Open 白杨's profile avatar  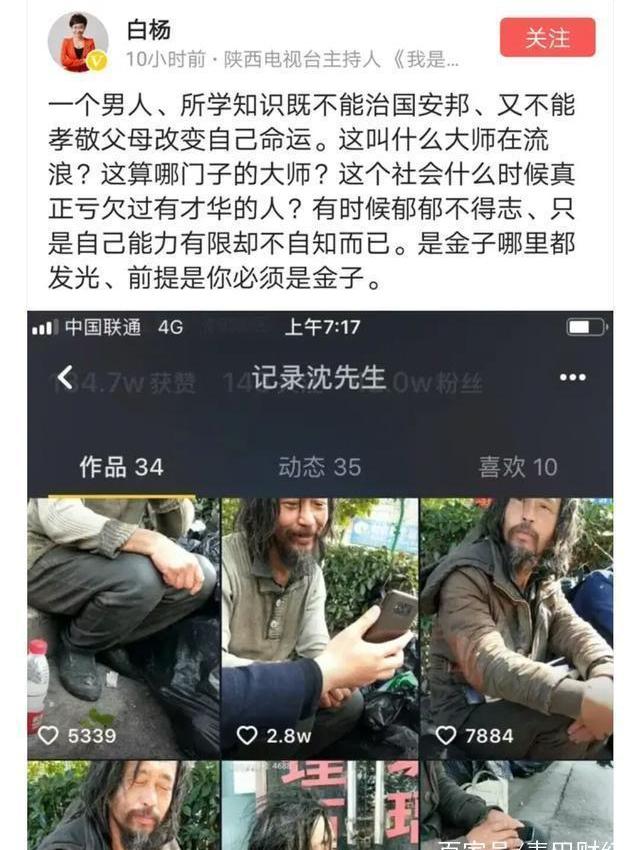coord(78,42)
